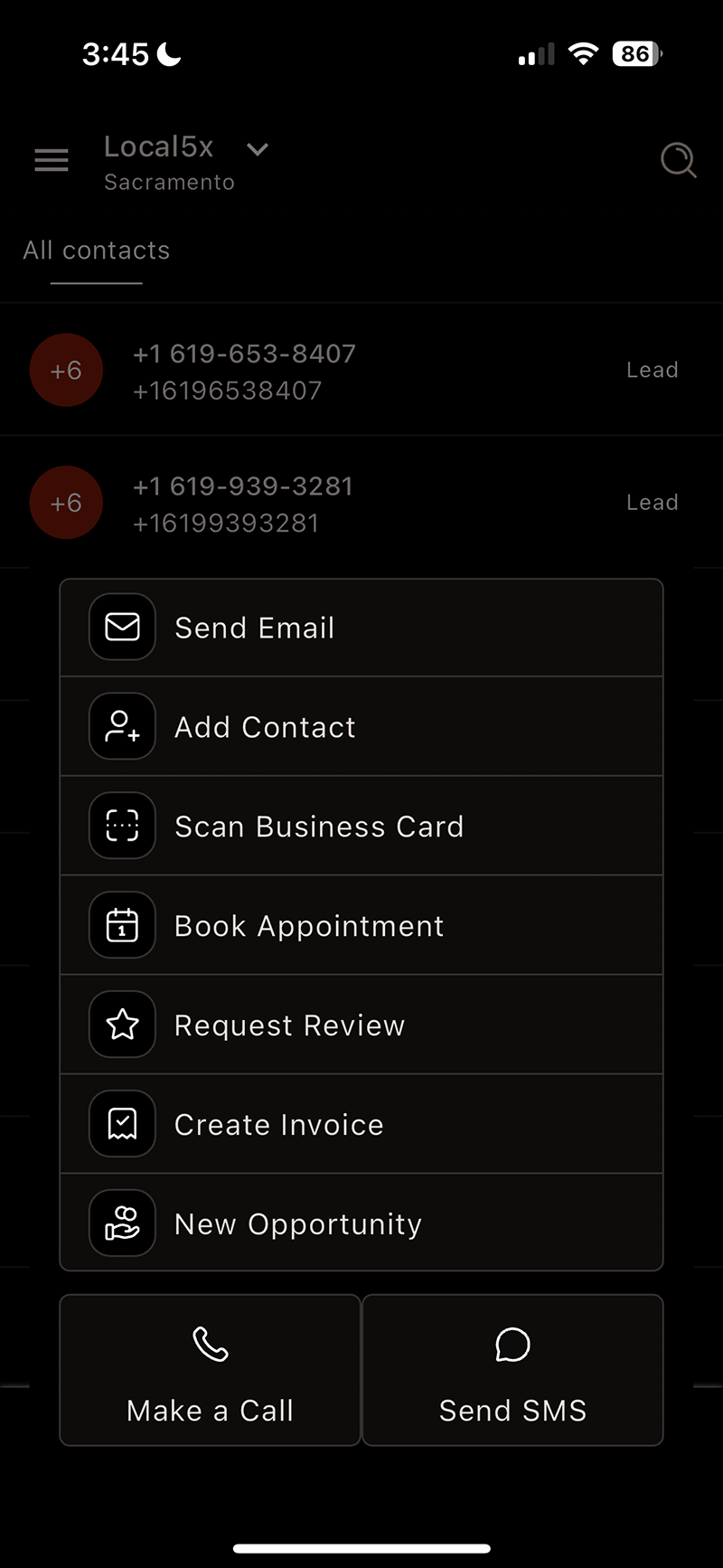Tap Make a Call button

(211, 1370)
